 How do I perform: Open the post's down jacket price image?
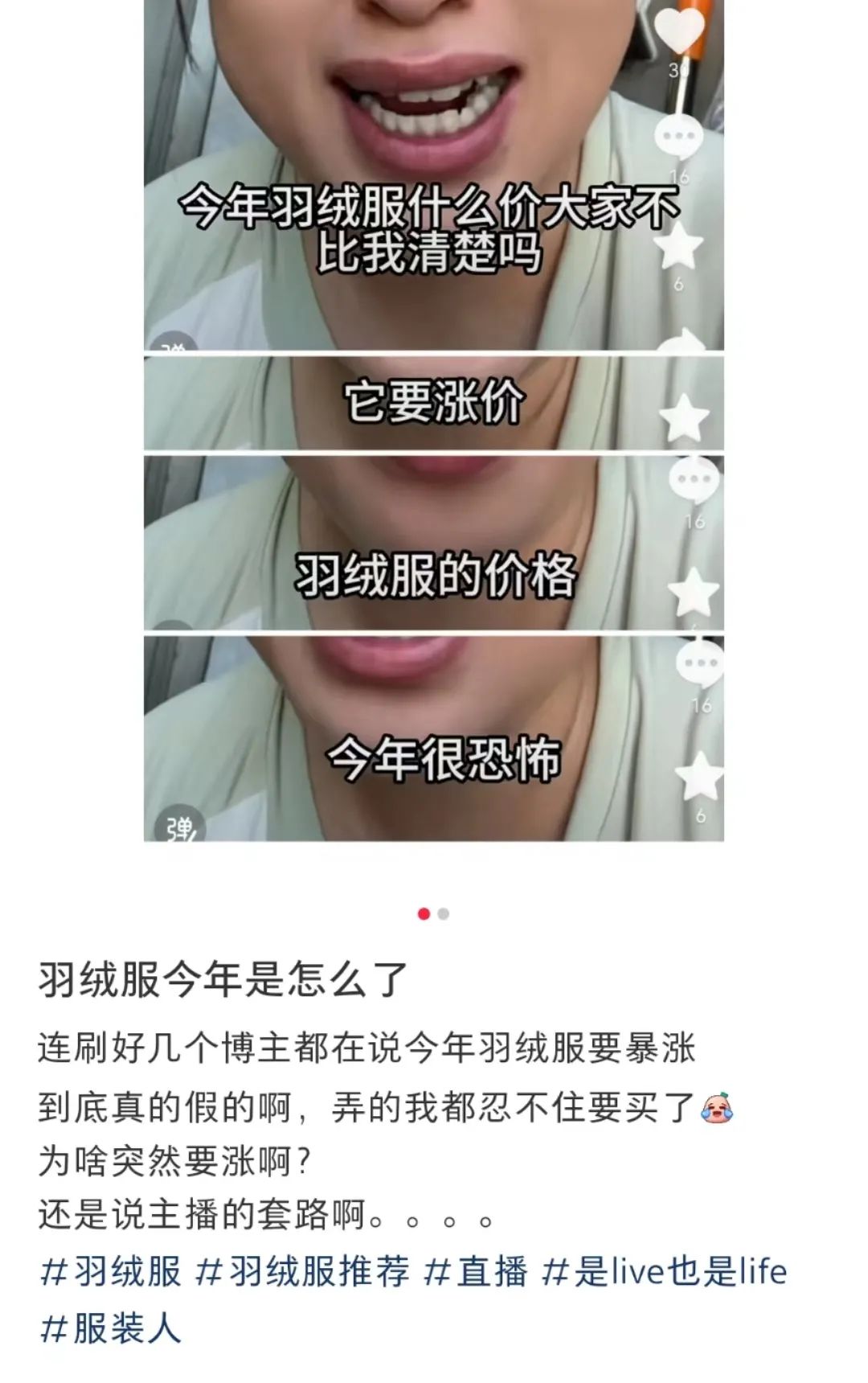[x=434, y=418]
